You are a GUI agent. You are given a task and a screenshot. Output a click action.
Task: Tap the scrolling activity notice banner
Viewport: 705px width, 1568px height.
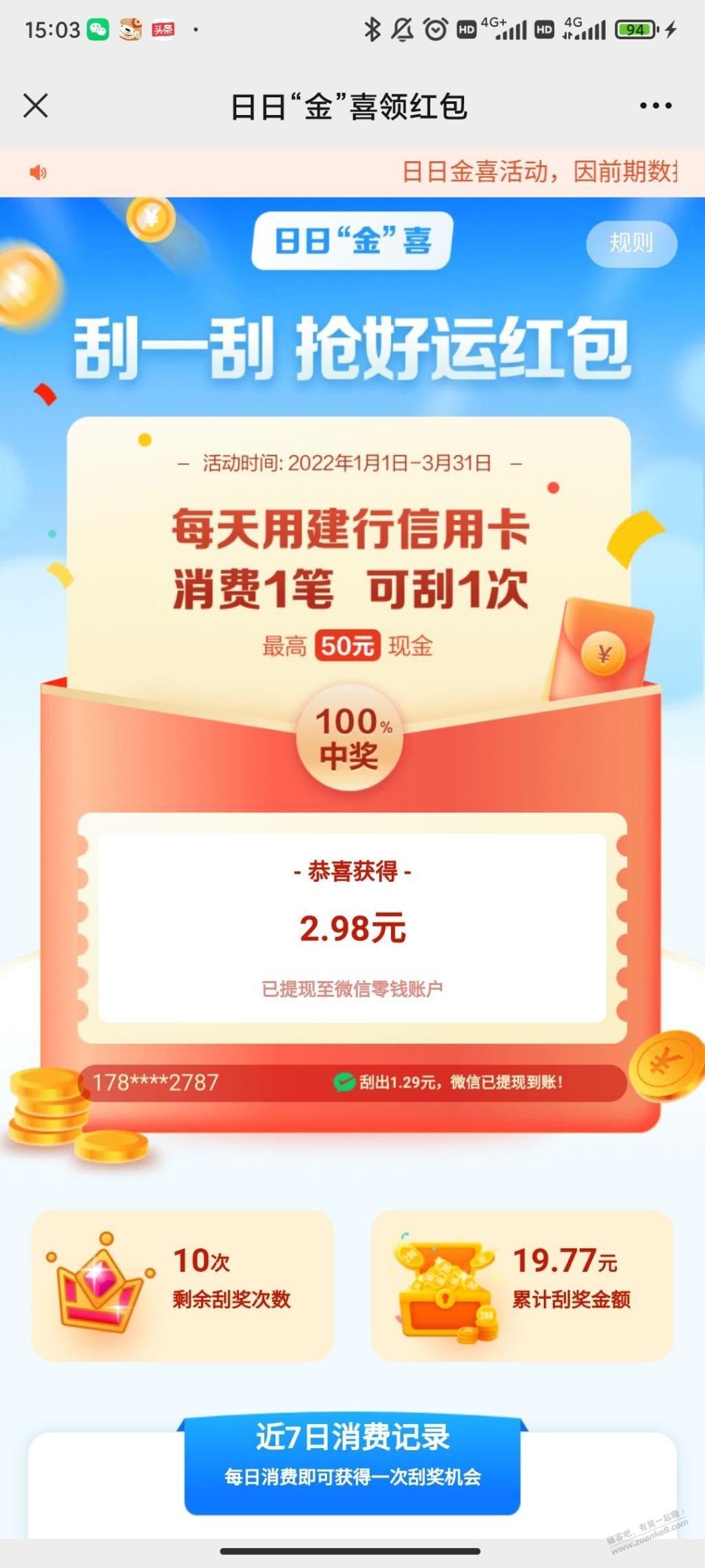pyautogui.click(x=352, y=172)
